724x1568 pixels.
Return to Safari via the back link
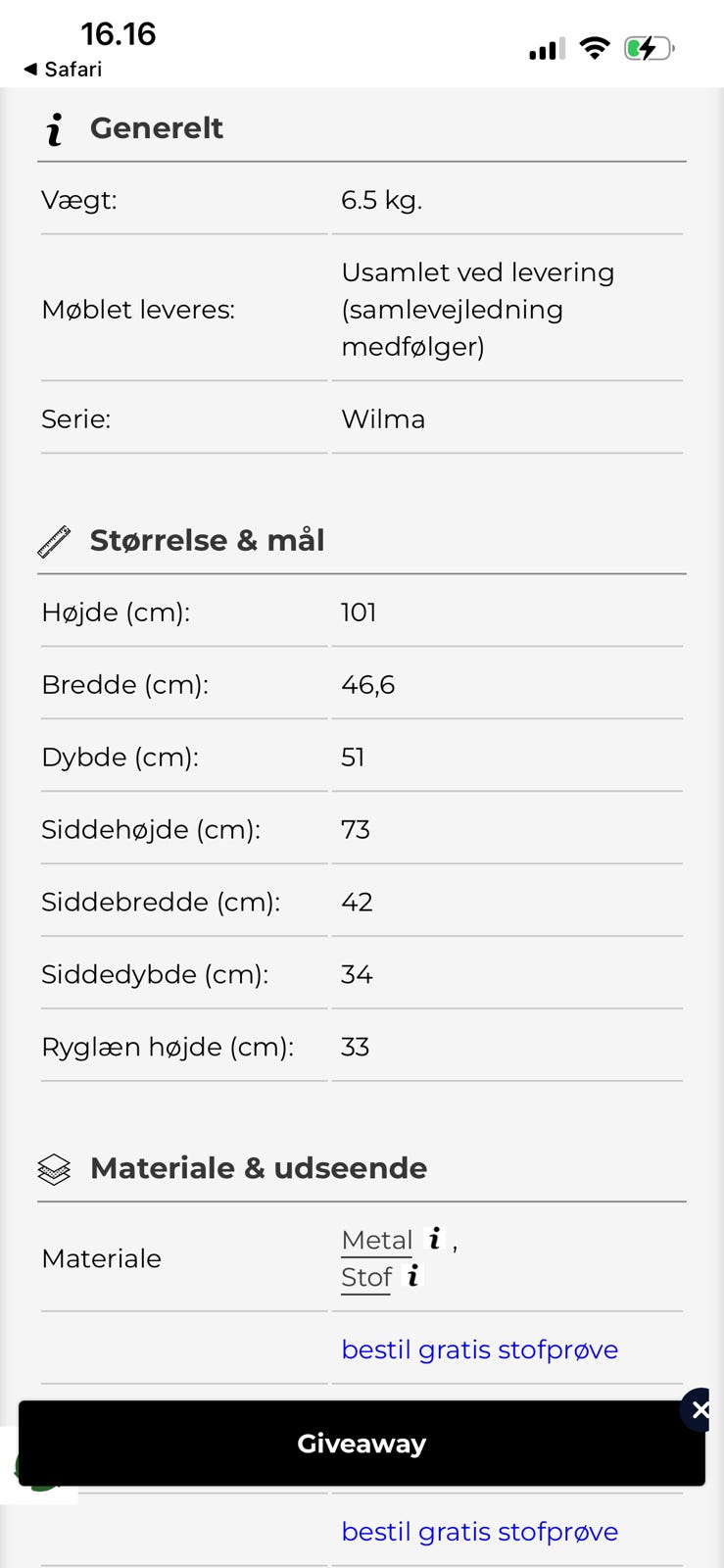63,69
